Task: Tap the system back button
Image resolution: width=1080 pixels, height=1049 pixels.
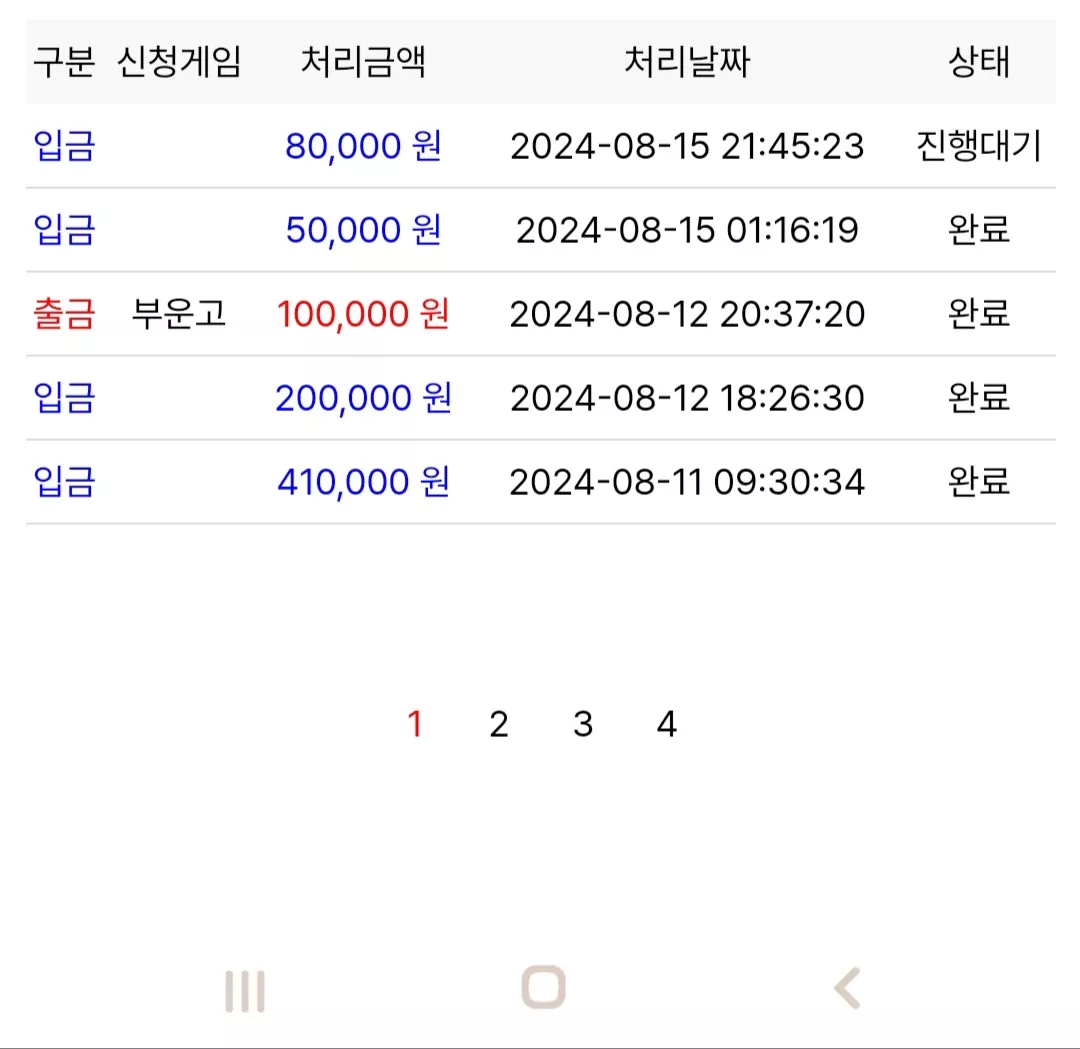Action: pyautogui.click(x=847, y=988)
